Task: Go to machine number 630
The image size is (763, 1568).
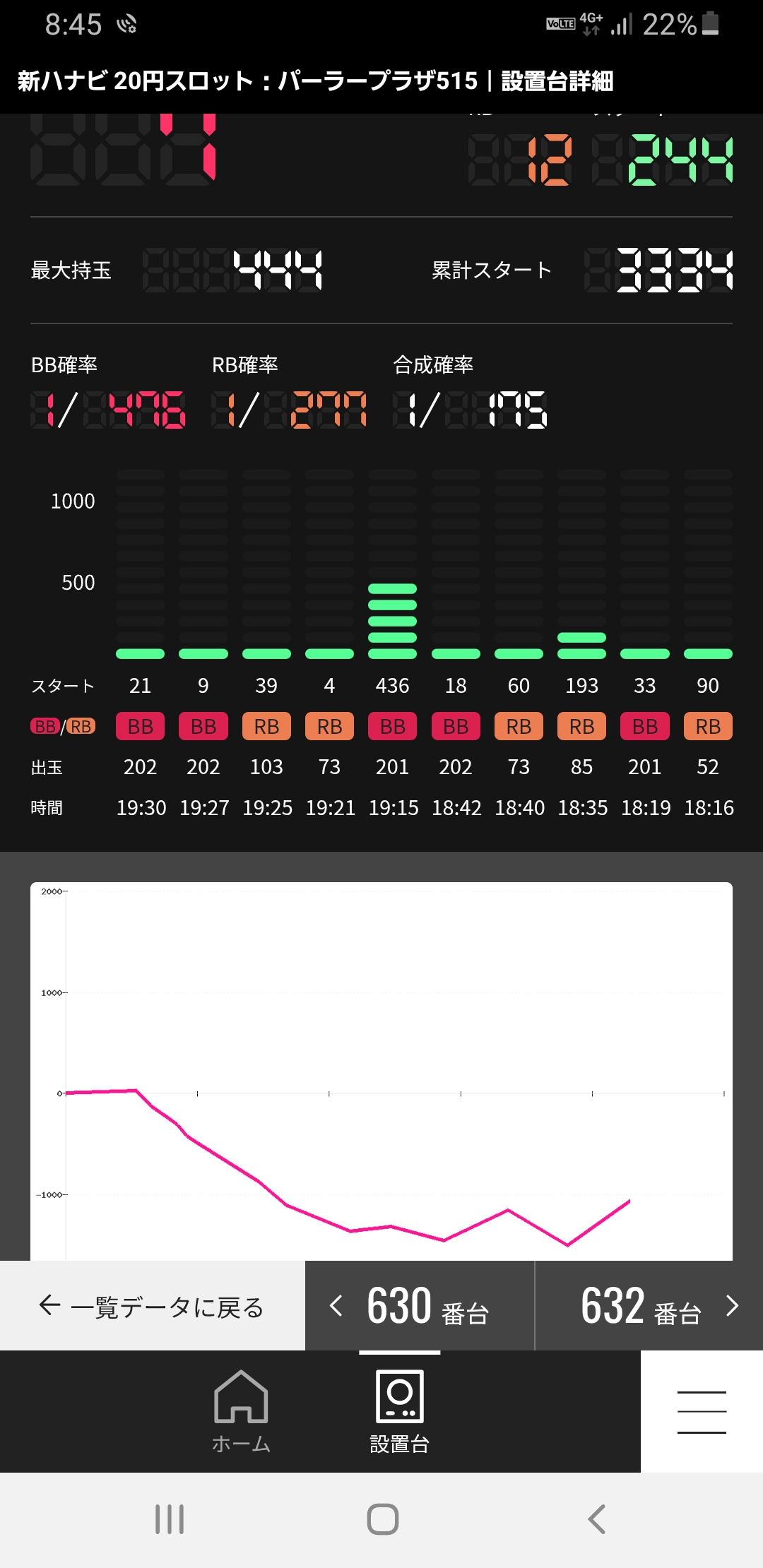Action: [420, 1306]
